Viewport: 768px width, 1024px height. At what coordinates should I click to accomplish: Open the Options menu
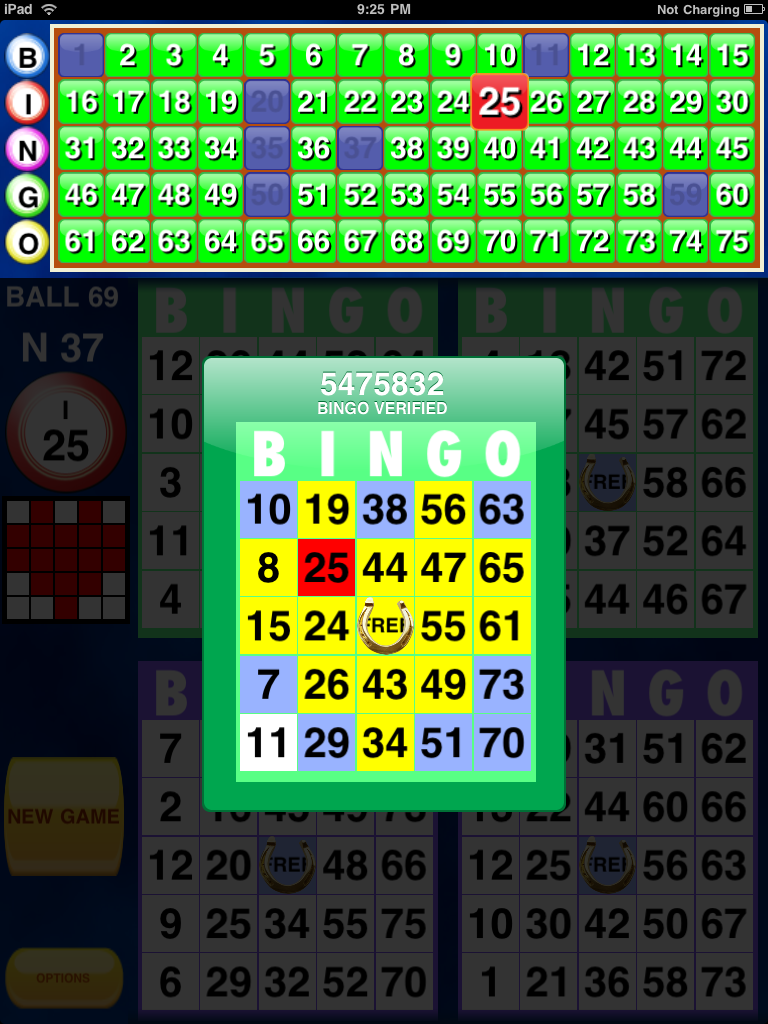pos(63,978)
